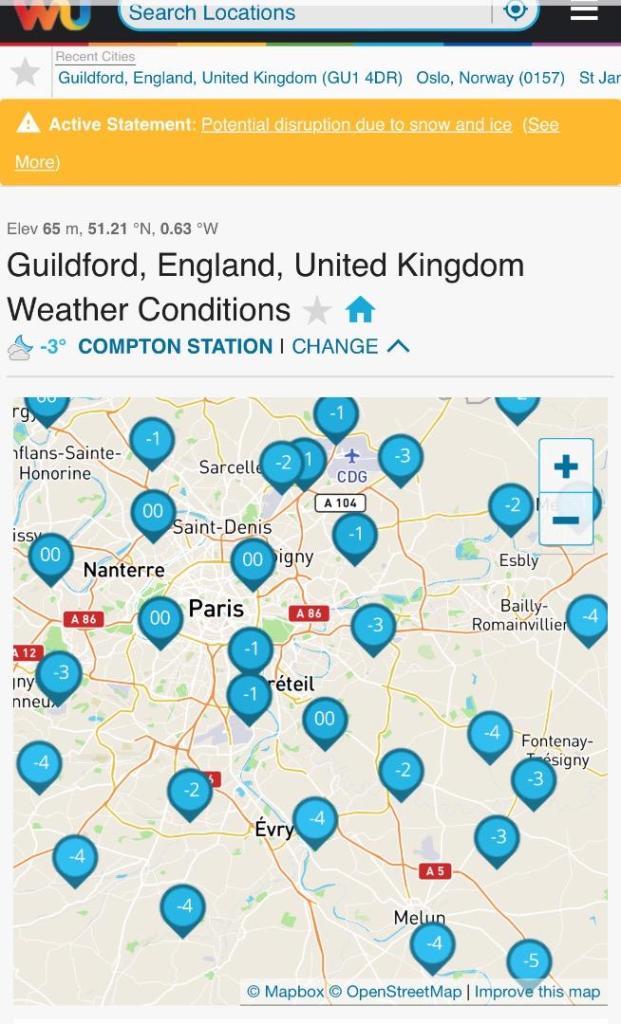
Task: Favorite Guildford with the star icon
Action: pos(317,311)
